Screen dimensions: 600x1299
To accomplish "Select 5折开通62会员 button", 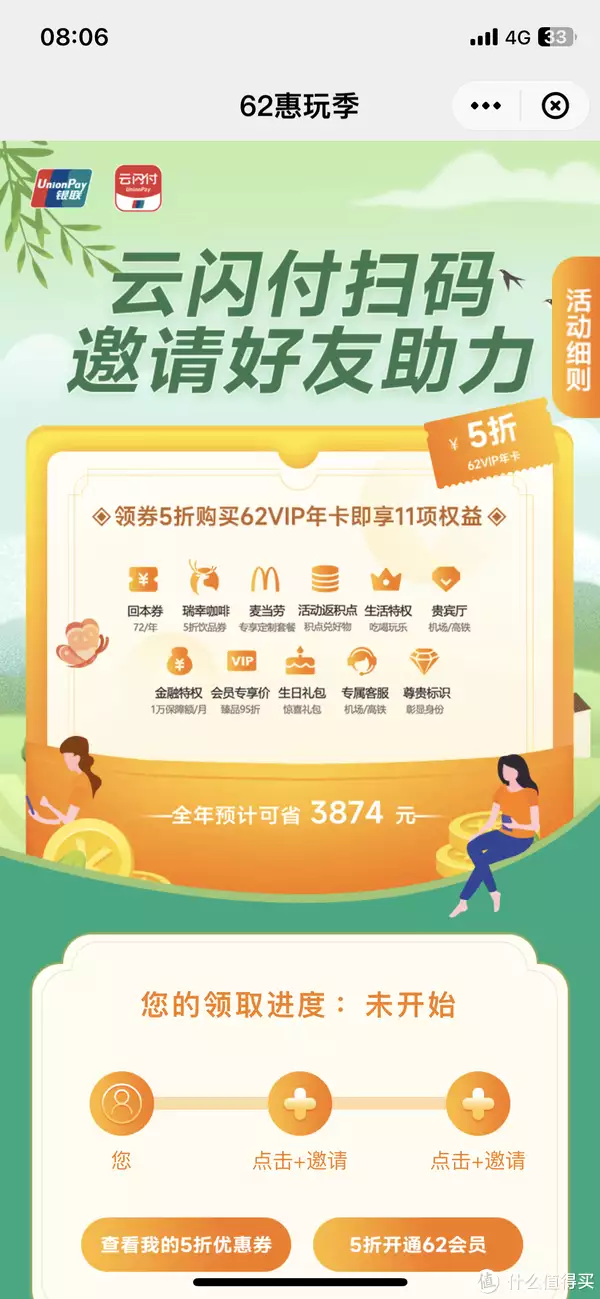I will pos(418,1245).
